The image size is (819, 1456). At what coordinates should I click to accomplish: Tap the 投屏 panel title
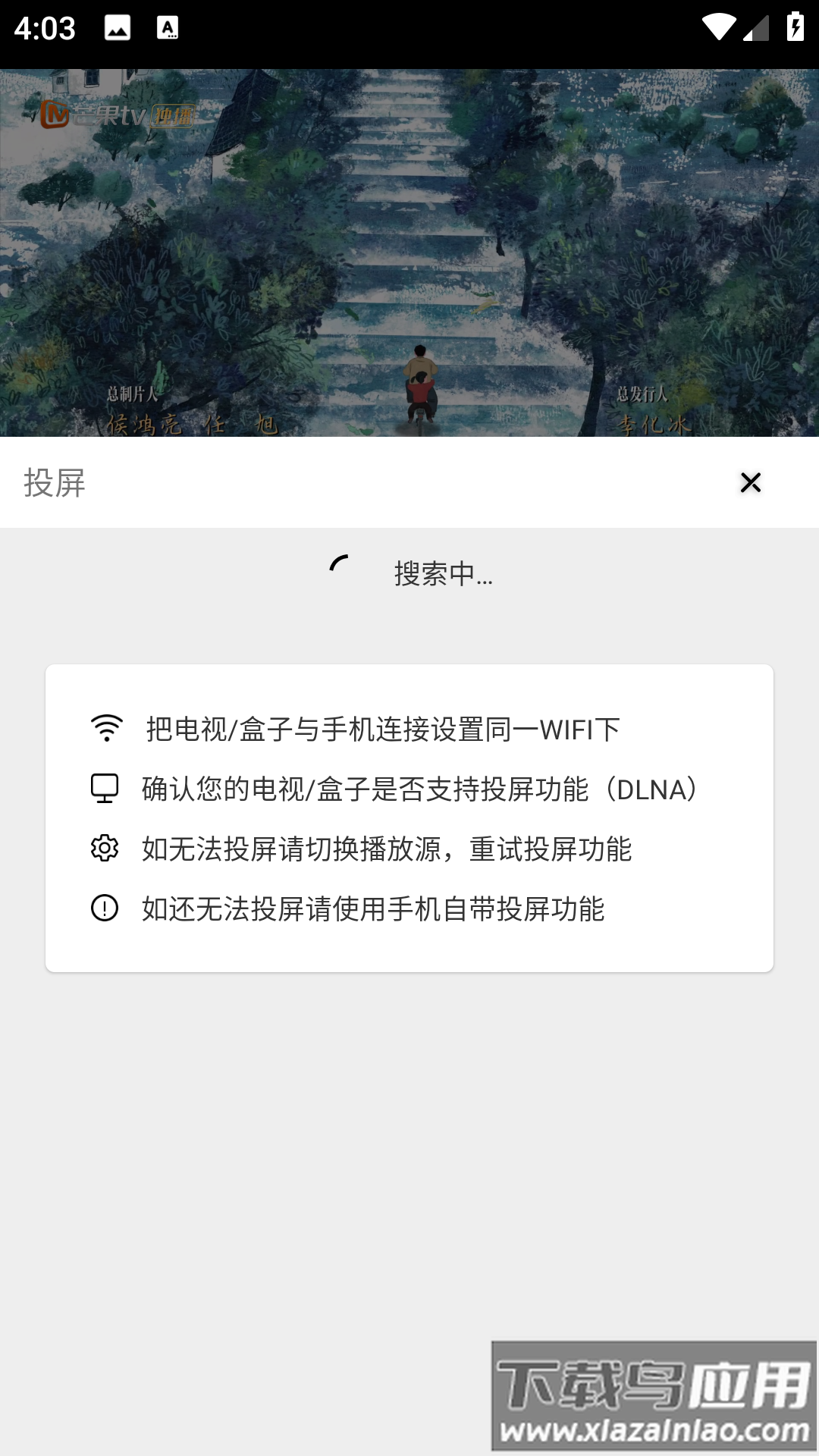pos(52,484)
